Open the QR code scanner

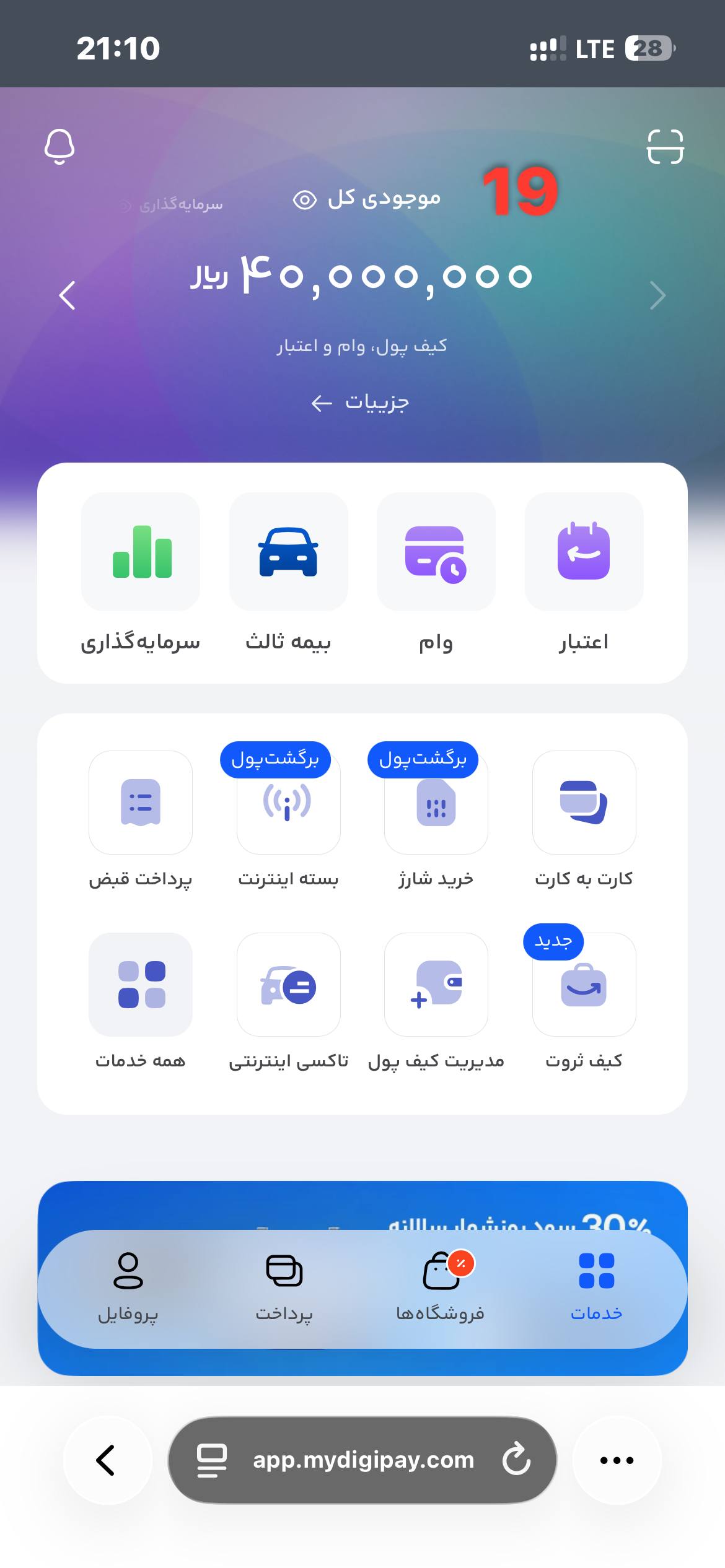665,147
